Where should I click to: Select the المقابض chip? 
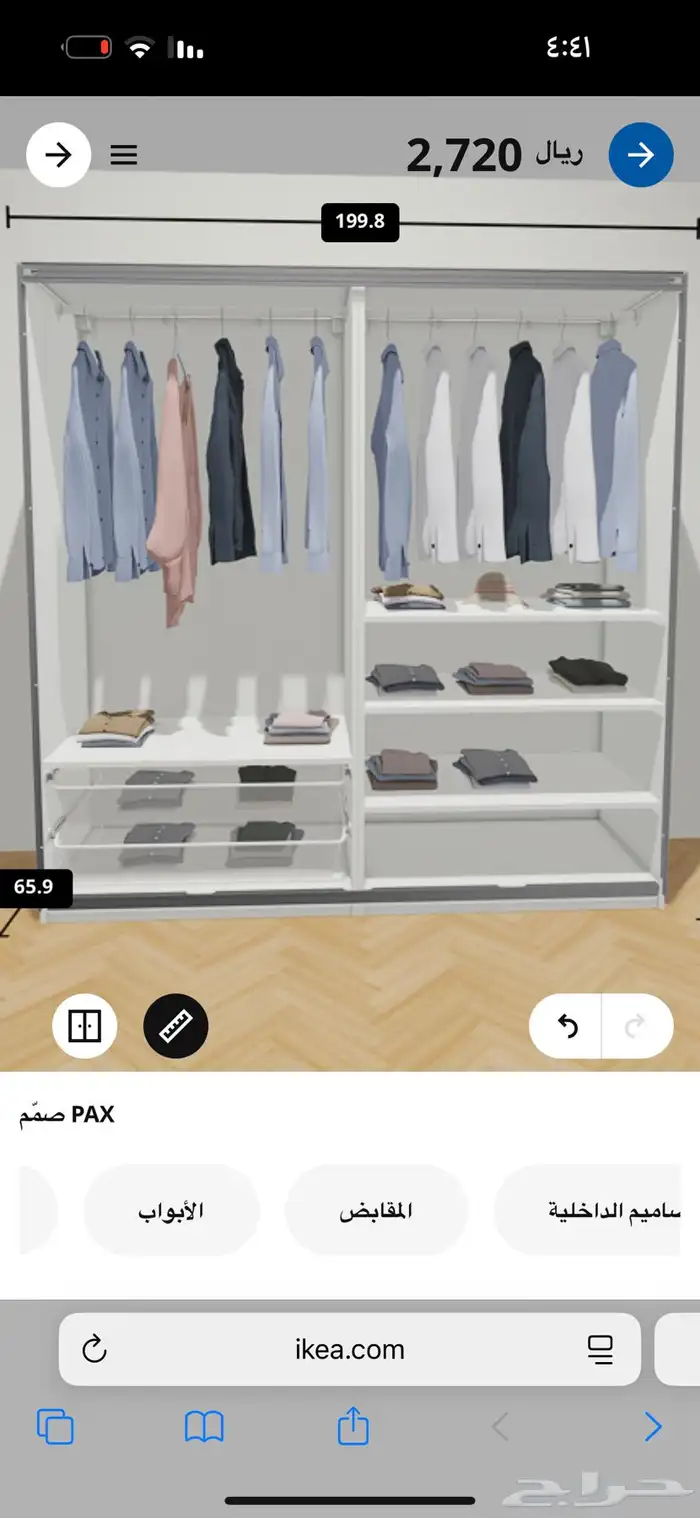click(376, 1211)
